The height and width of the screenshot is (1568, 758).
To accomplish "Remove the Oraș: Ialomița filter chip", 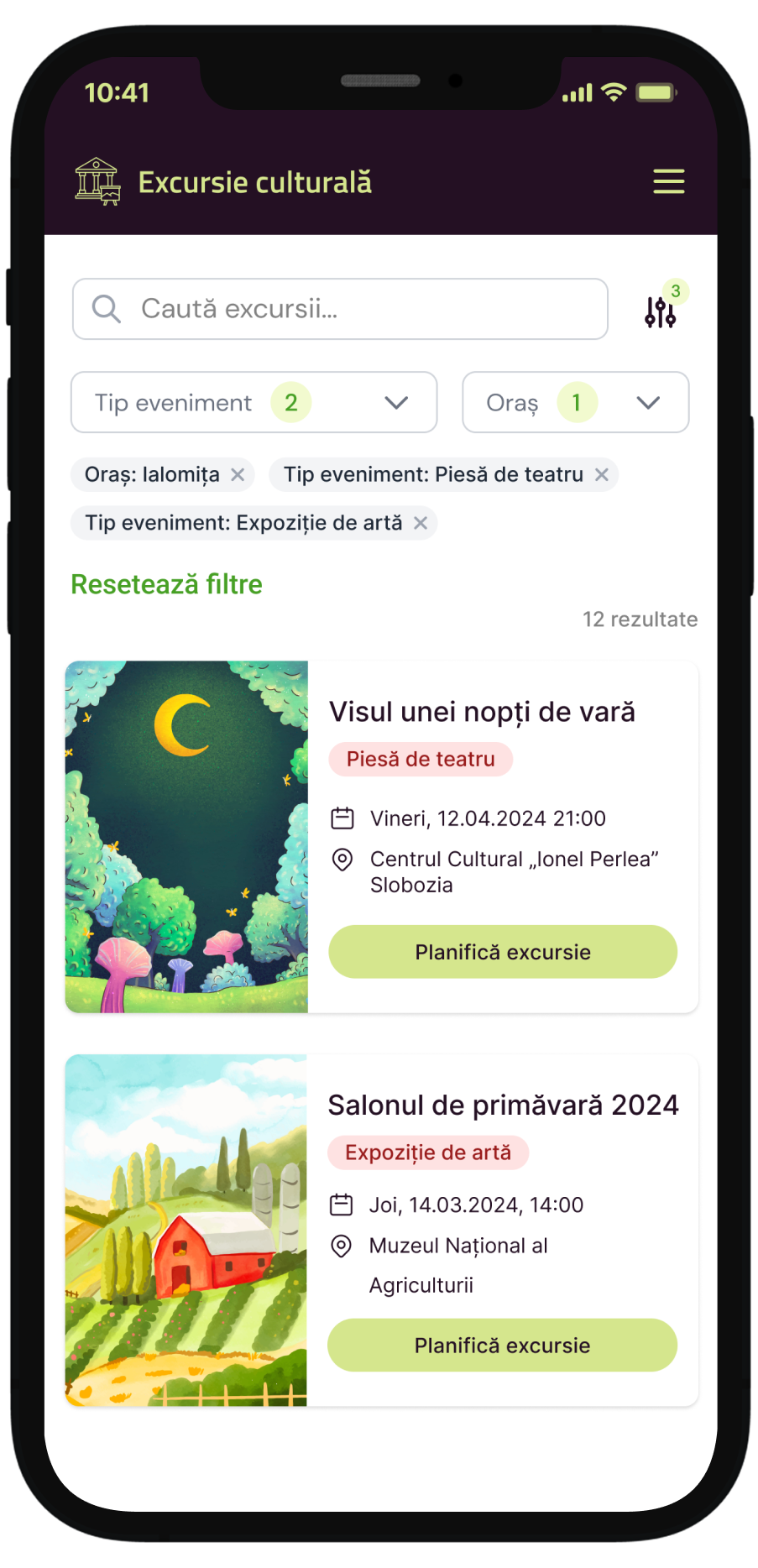I will tap(238, 475).
